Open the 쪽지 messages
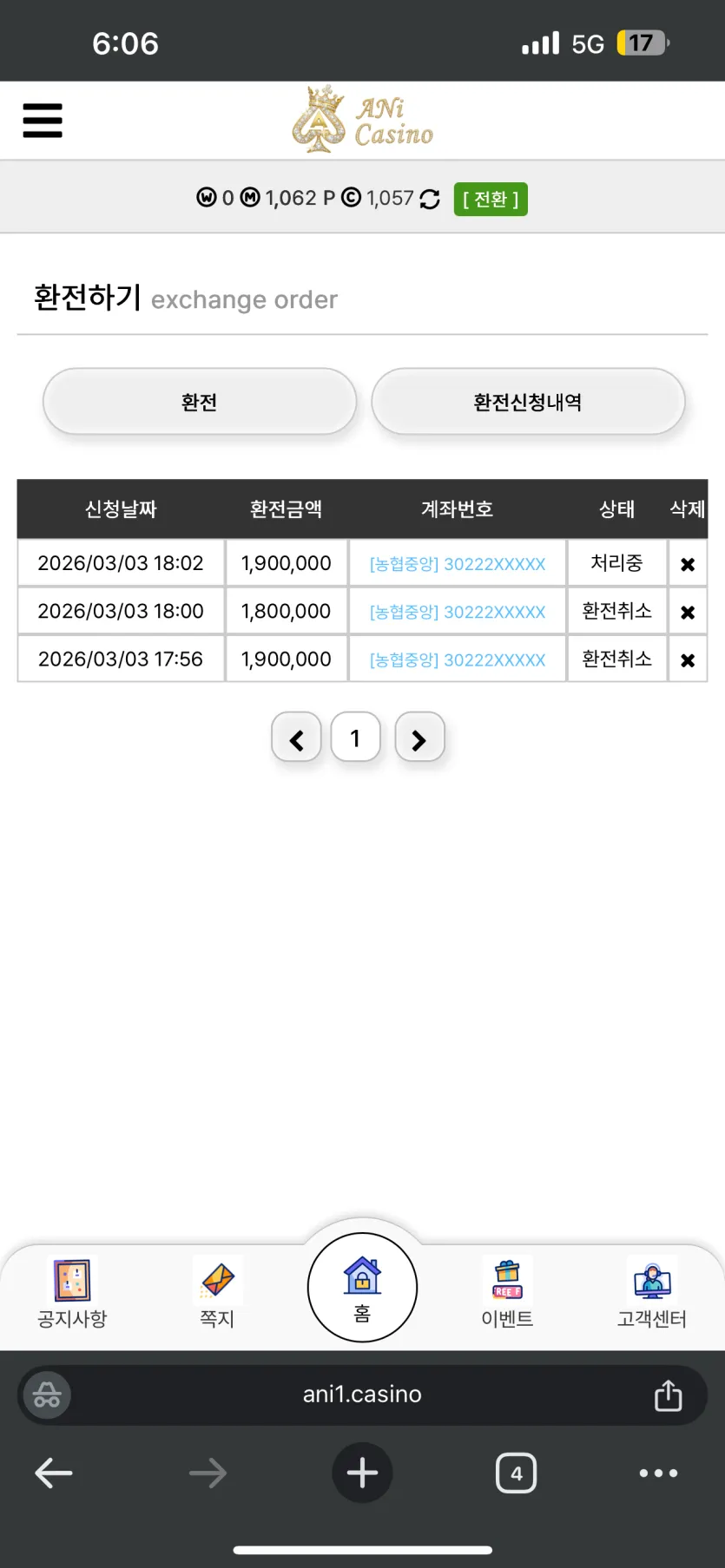 pyautogui.click(x=218, y=1293)
